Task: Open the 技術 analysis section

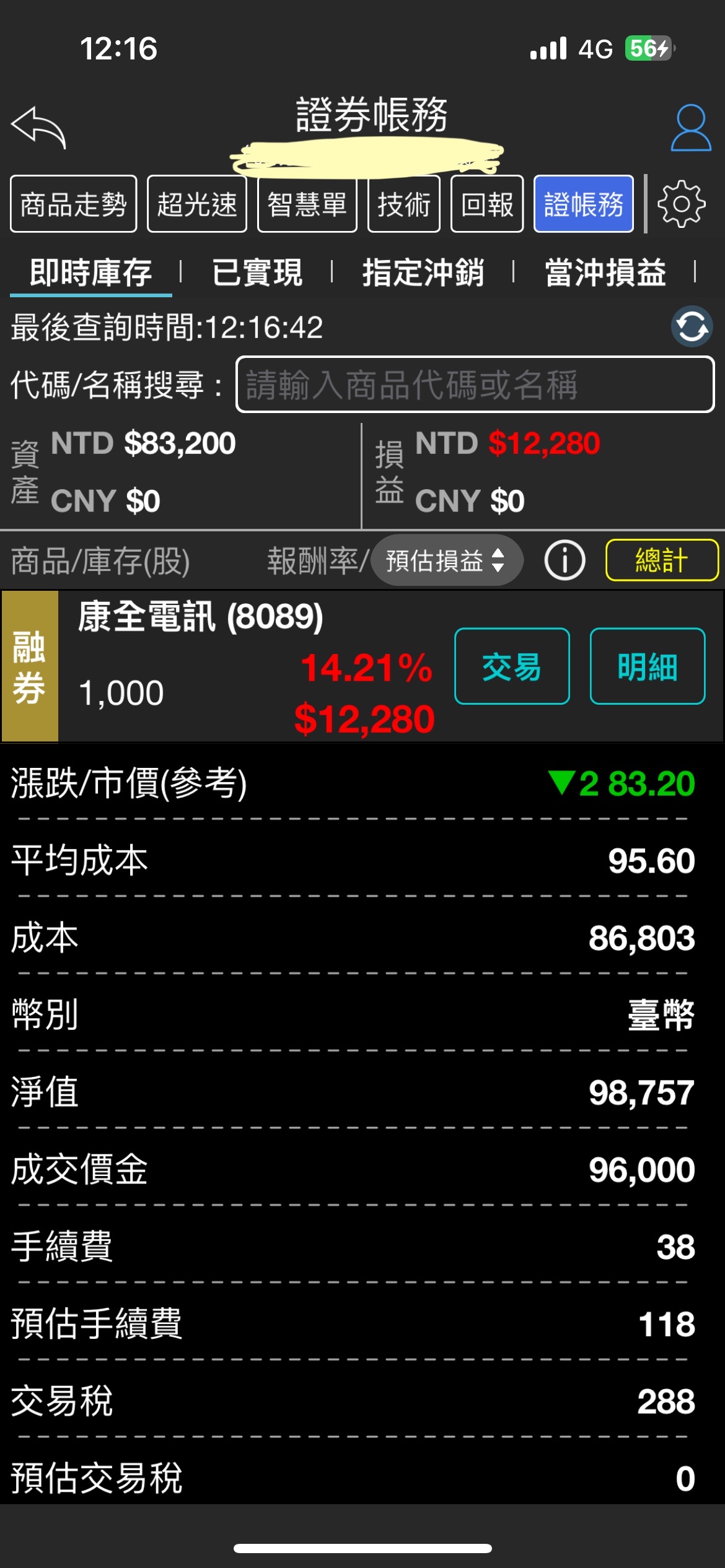Action: point(404,204)
